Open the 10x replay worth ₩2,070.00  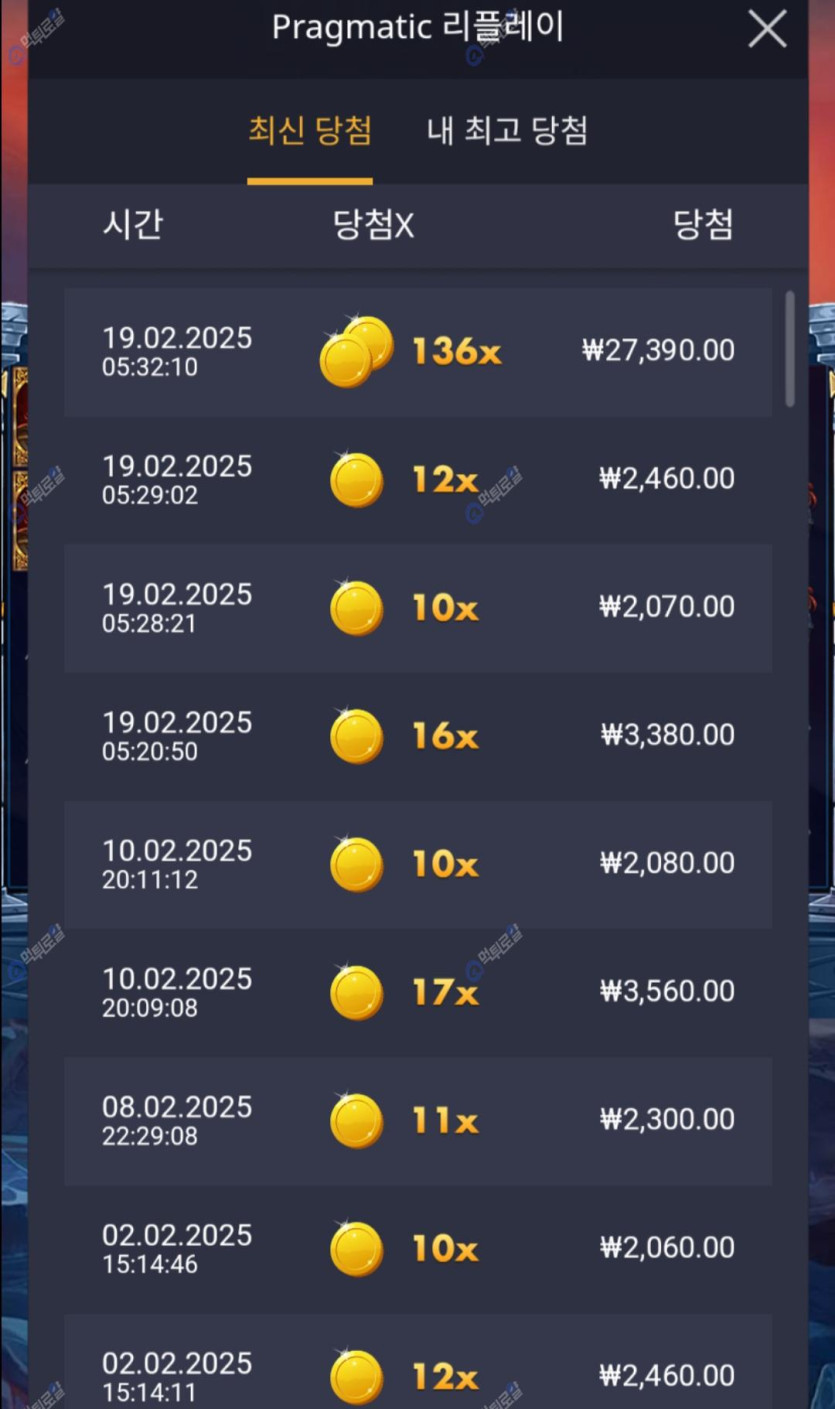click(x=417, y=608)
